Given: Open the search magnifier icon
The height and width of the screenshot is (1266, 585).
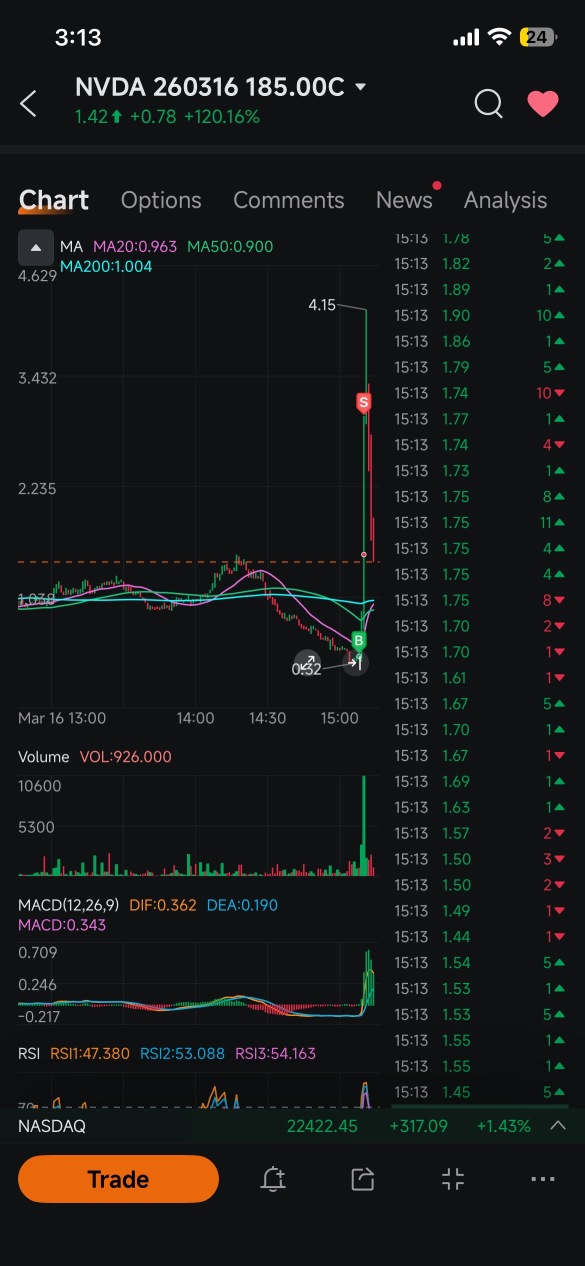Looking at the screenshot, I should (488, 103).
